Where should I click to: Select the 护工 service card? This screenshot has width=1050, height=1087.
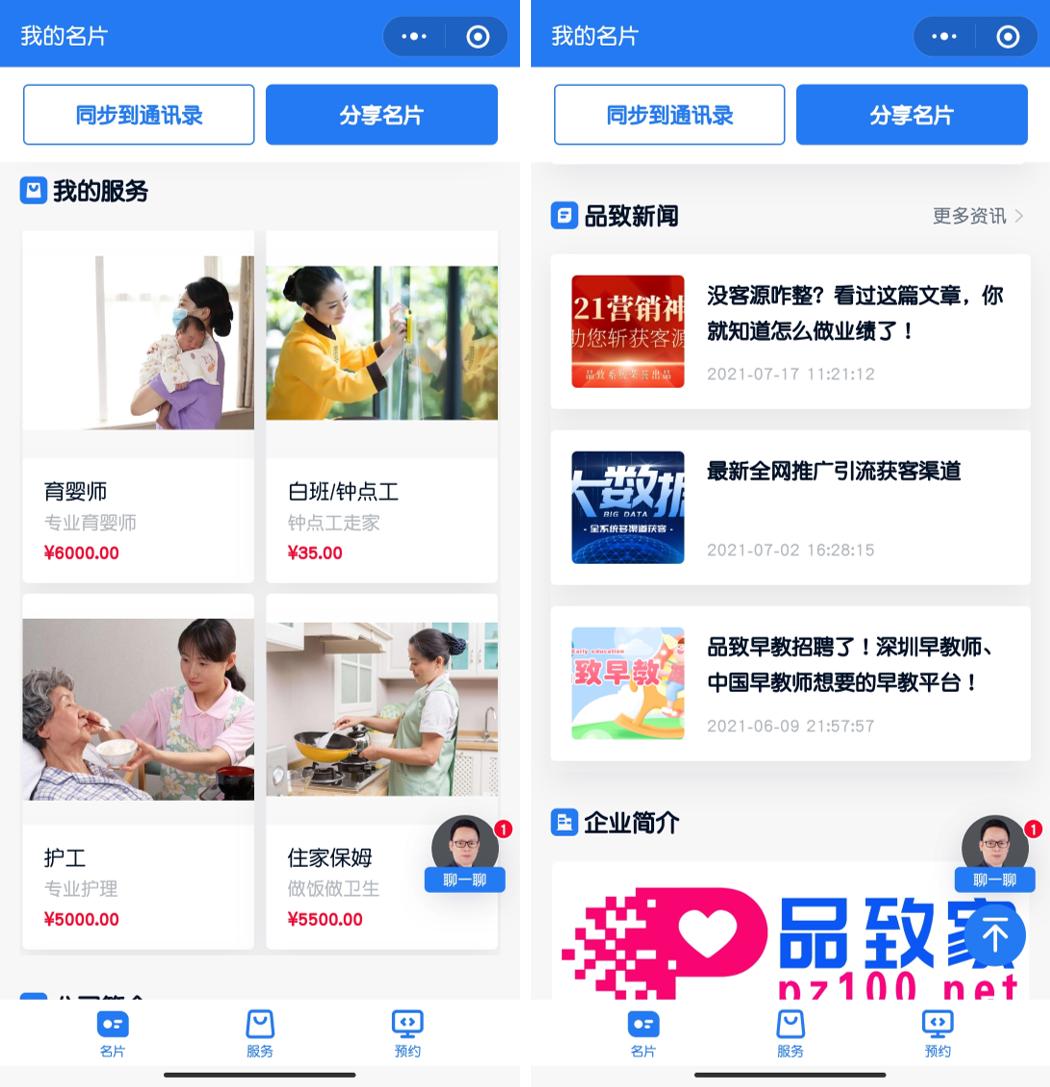[138, 770]
